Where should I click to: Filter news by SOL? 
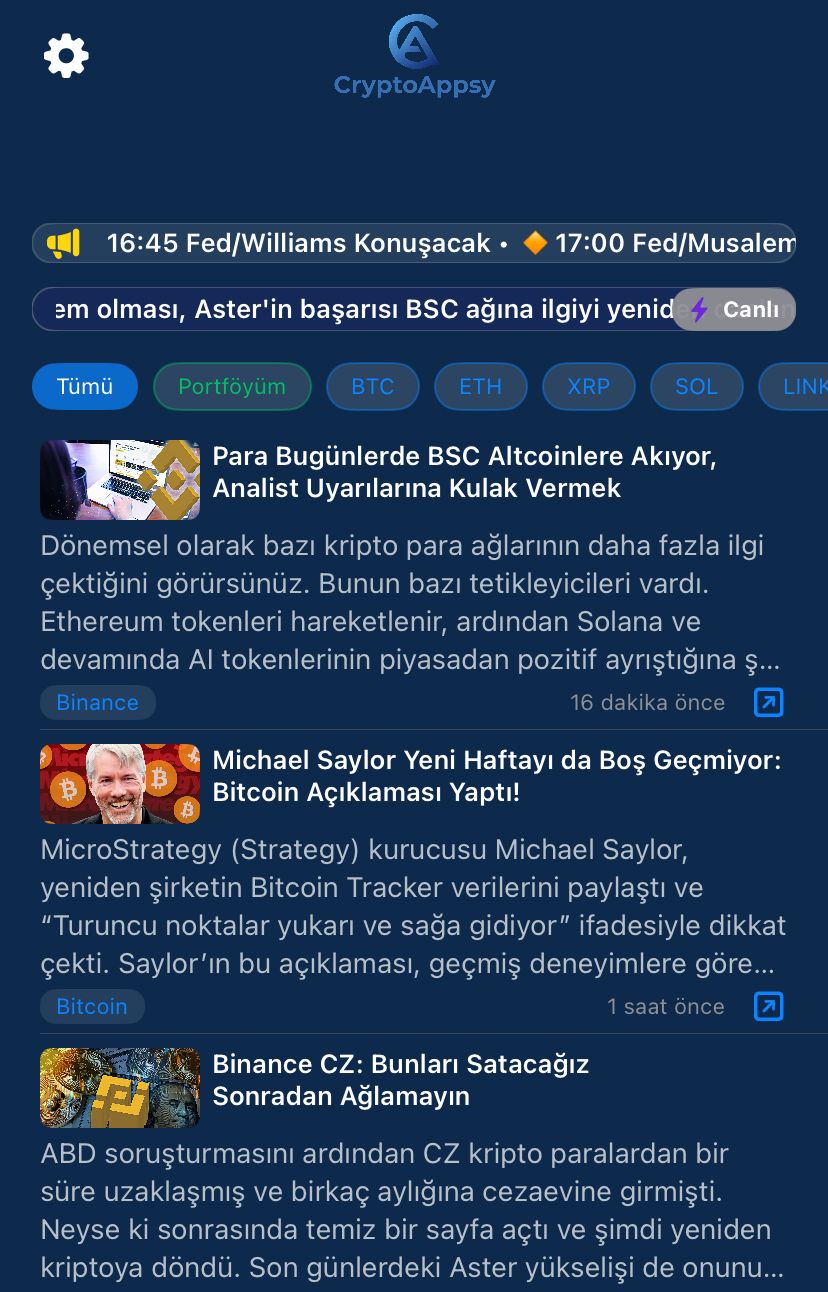[696, 386]
